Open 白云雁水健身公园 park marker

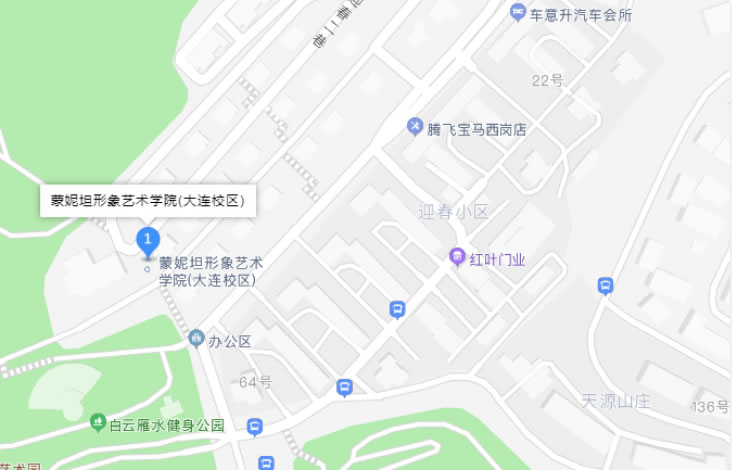[97, 423]
